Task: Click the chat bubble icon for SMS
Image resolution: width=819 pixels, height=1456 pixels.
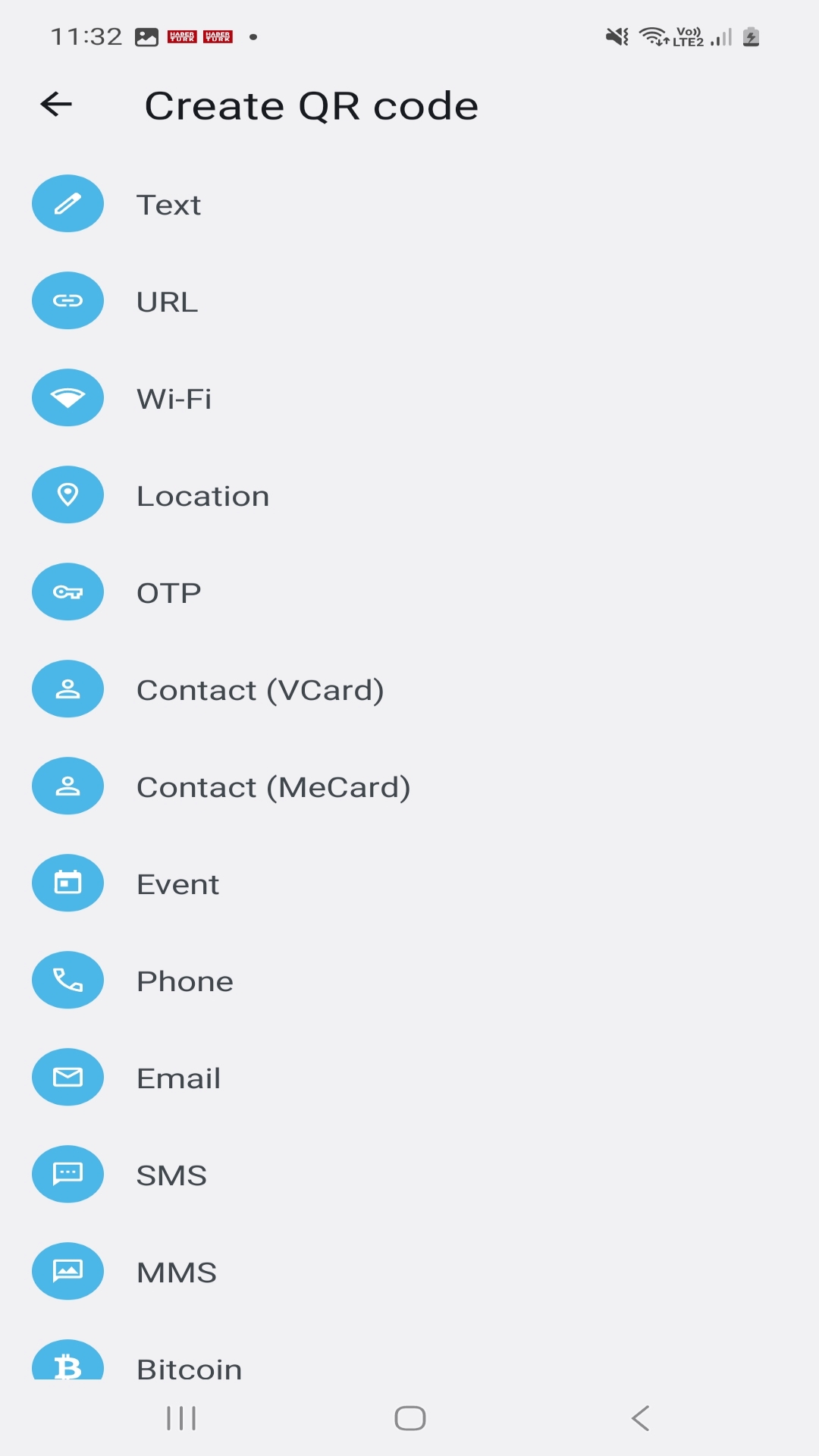Action: [x=67, y=1174]
